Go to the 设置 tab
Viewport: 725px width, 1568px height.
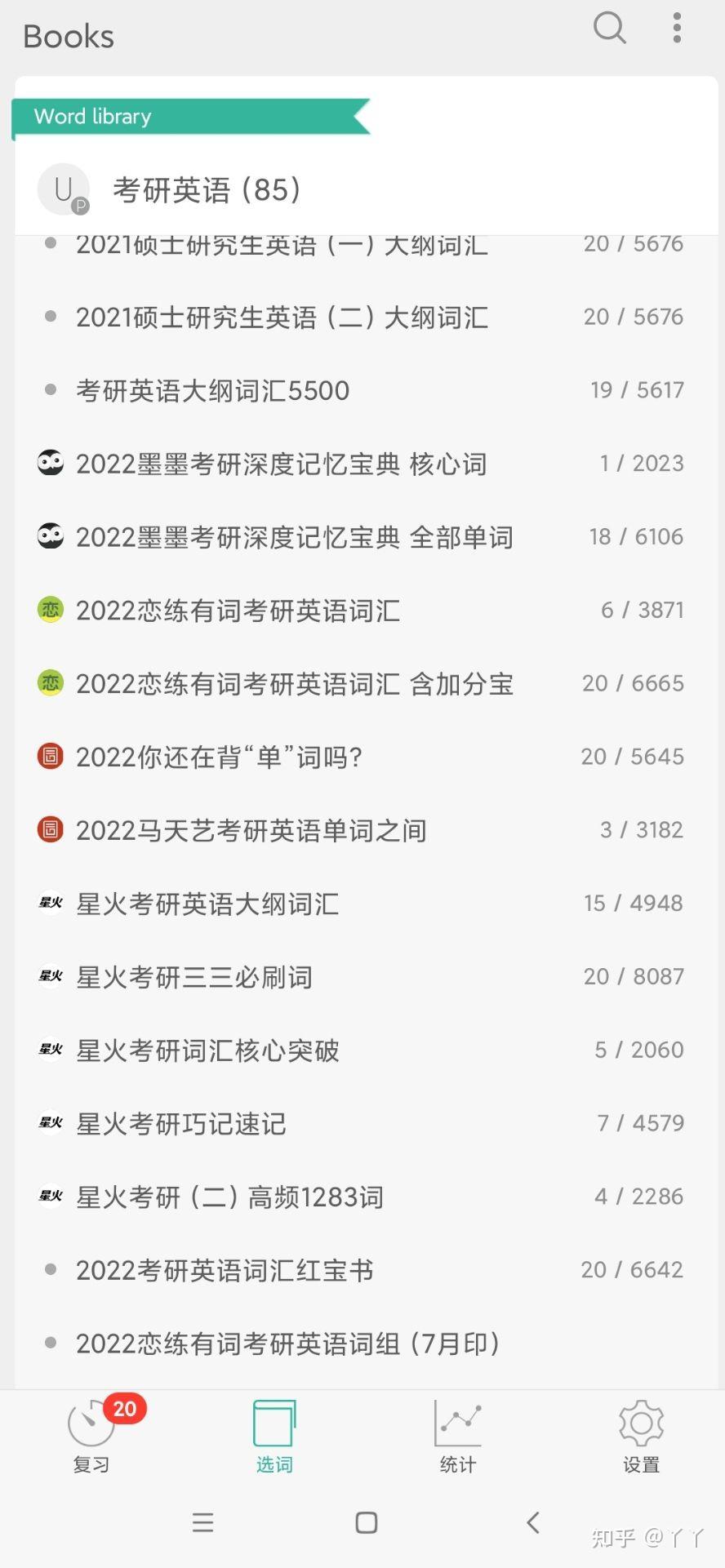point(641,1437)
